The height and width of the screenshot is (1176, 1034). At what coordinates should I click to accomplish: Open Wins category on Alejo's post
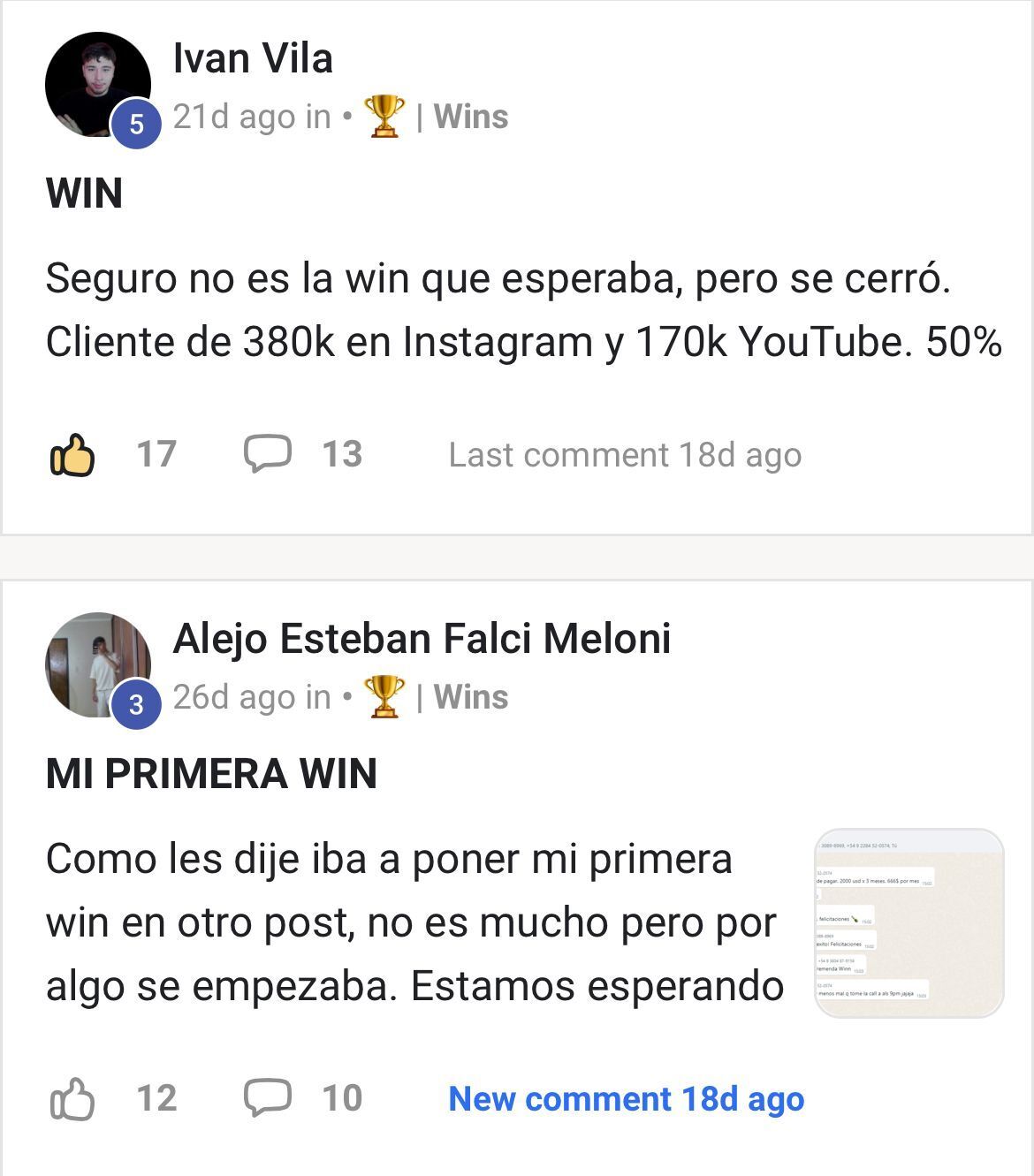click(x=470, y=697)
